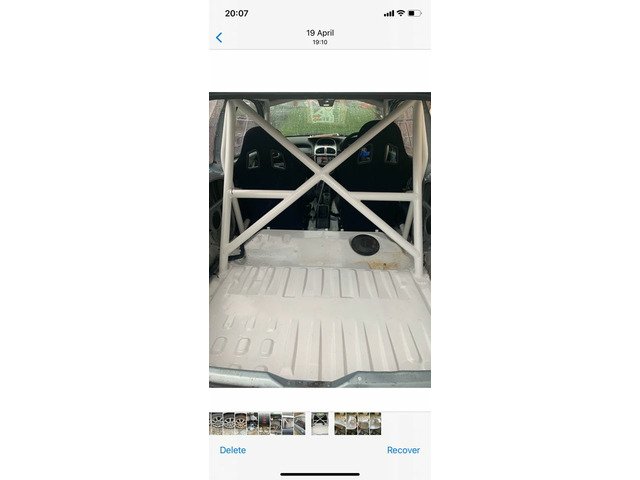Select the last thumbnail in the photo strip
This screenshot has height=480, width=640.
[375, 423]
